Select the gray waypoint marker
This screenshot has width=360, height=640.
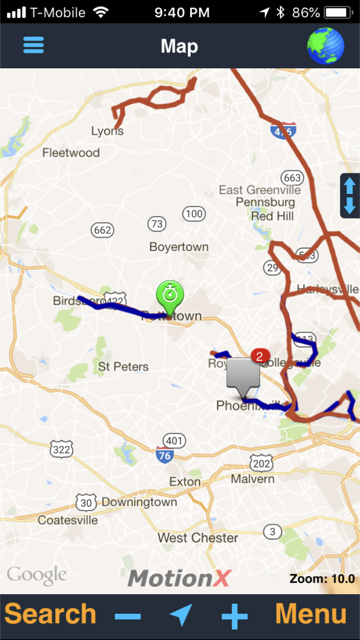tap(243, 378)
